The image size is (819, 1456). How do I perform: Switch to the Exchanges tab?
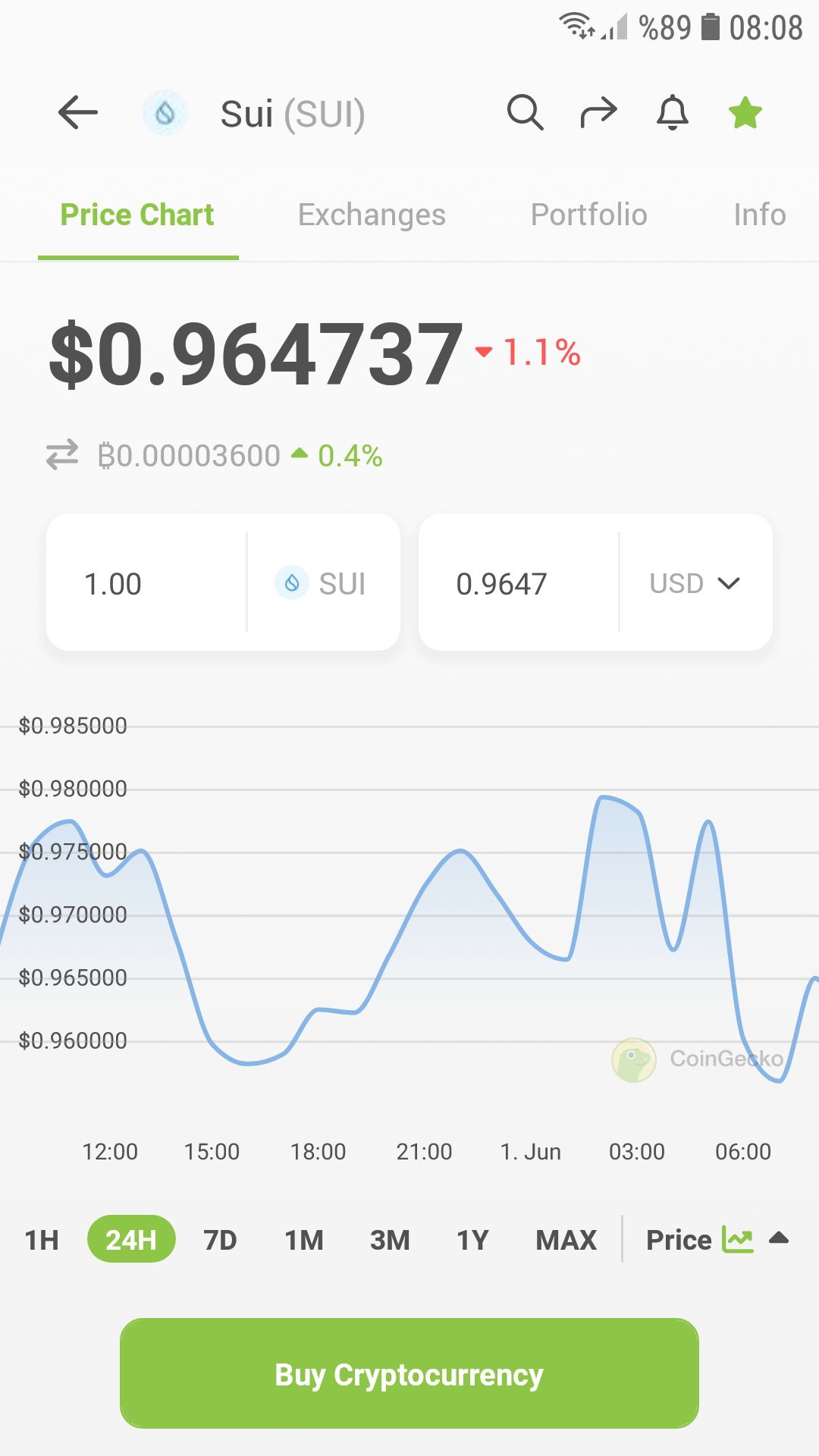click(x=372, y=215)
